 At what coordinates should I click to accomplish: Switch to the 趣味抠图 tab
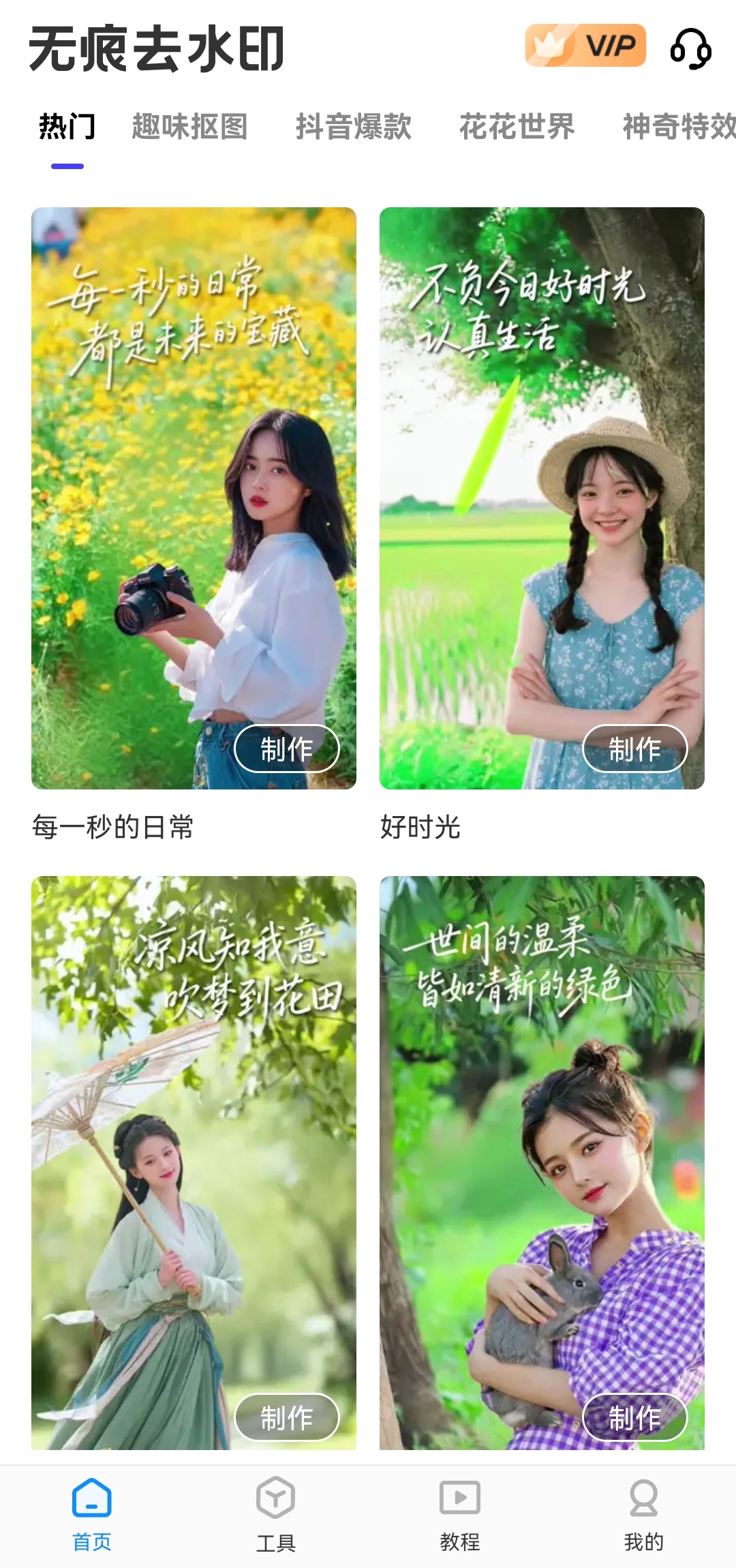click(189, 127)
